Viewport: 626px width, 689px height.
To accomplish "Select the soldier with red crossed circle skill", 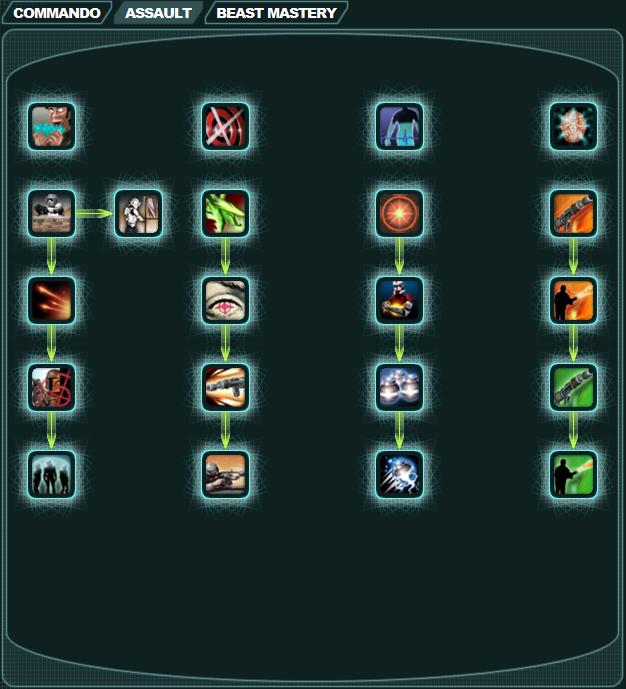I will point(51,388).
